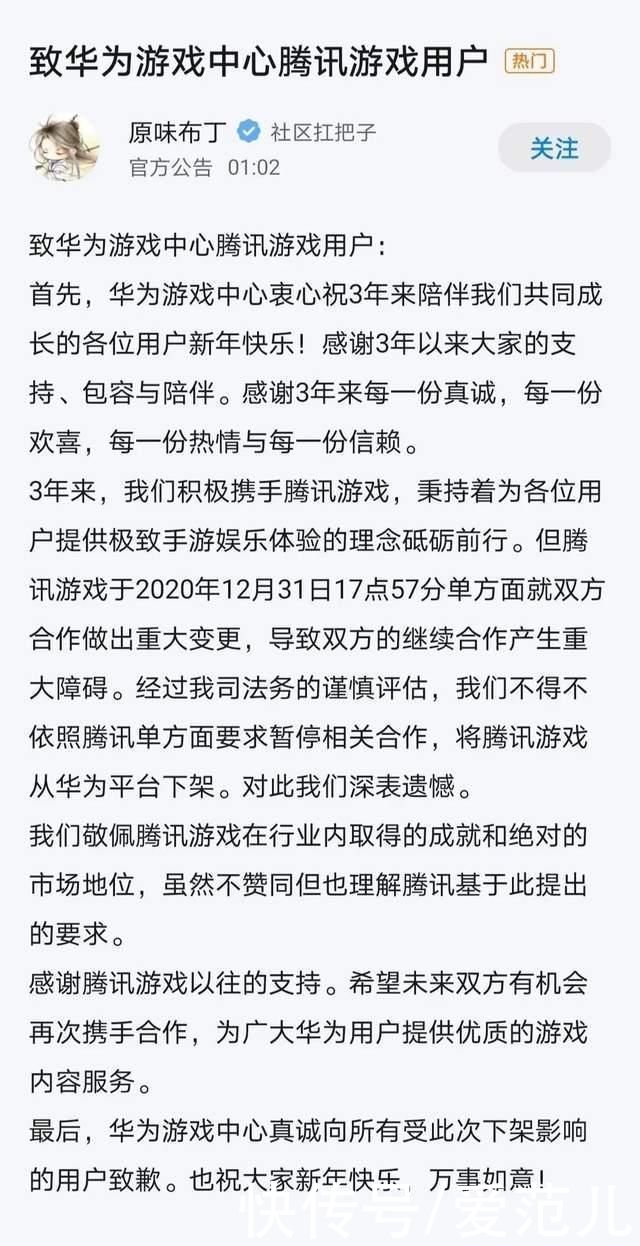Open 原味布丁's profile avatar
The width and height of the screenshot is (640, 1246).
tap(65, 147)
